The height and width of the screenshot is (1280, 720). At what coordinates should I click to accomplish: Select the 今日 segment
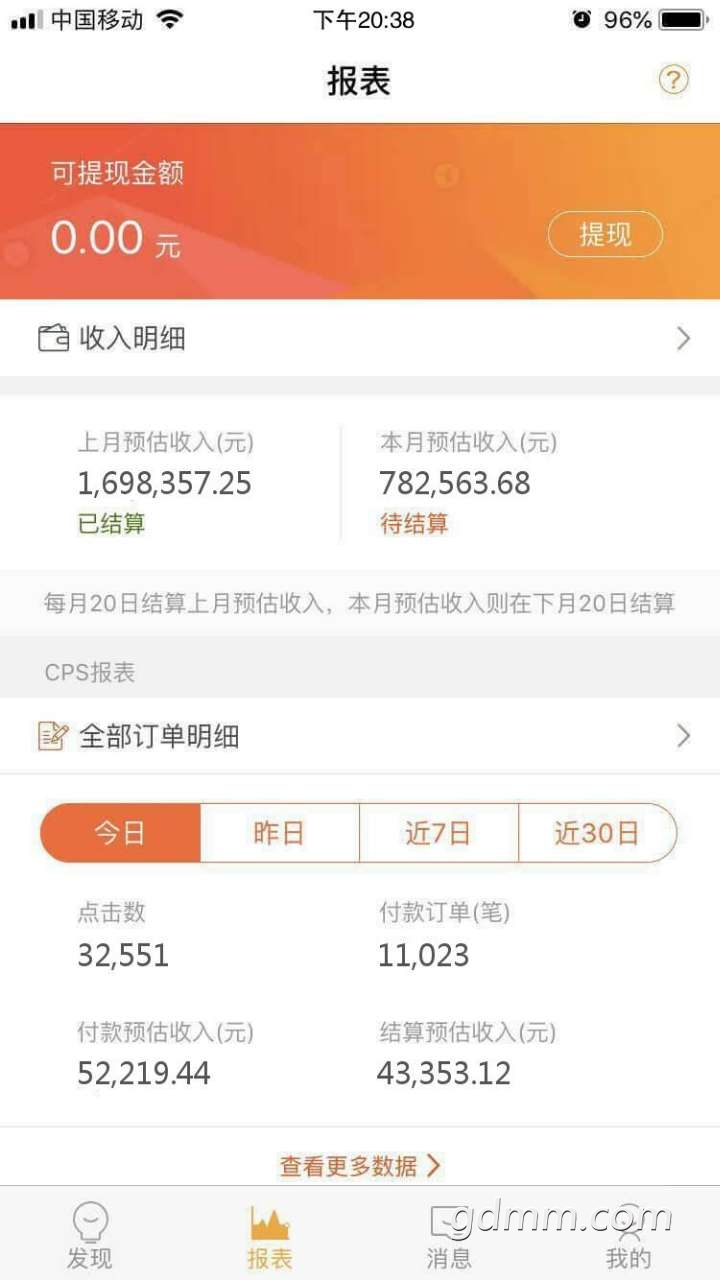click(x=120, y=833)
